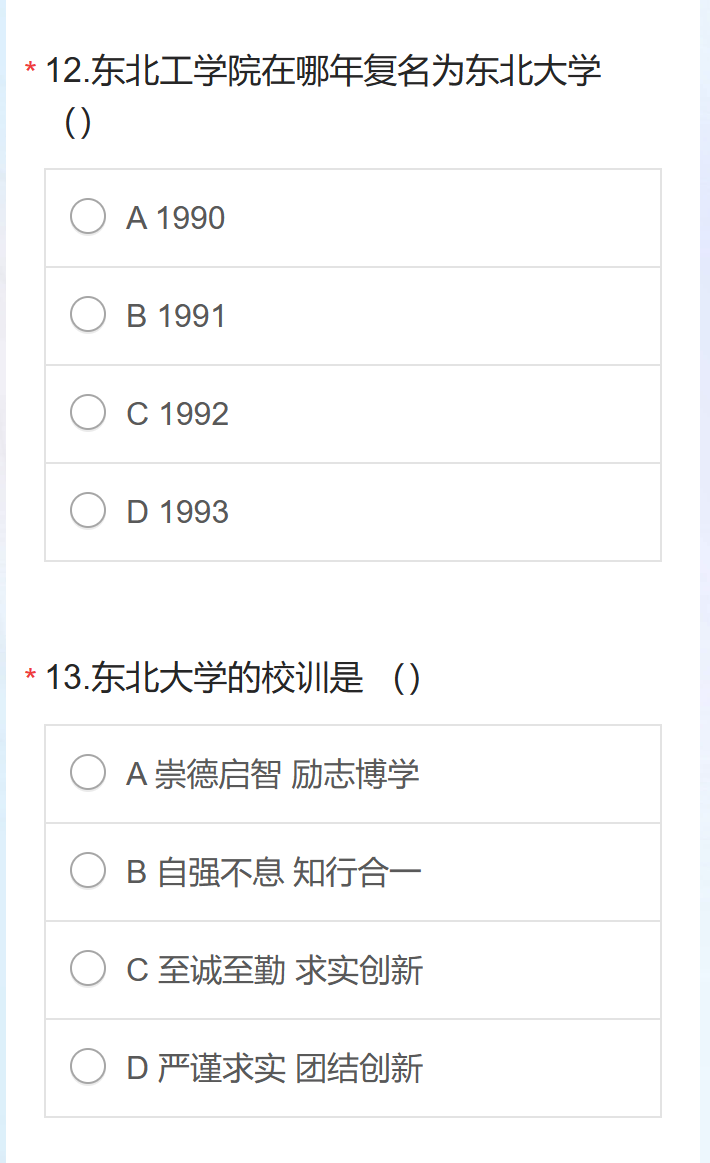Select option A 1990 for question 12
The width and height of the screenshot is (710, 1163).
coord(352,218)
